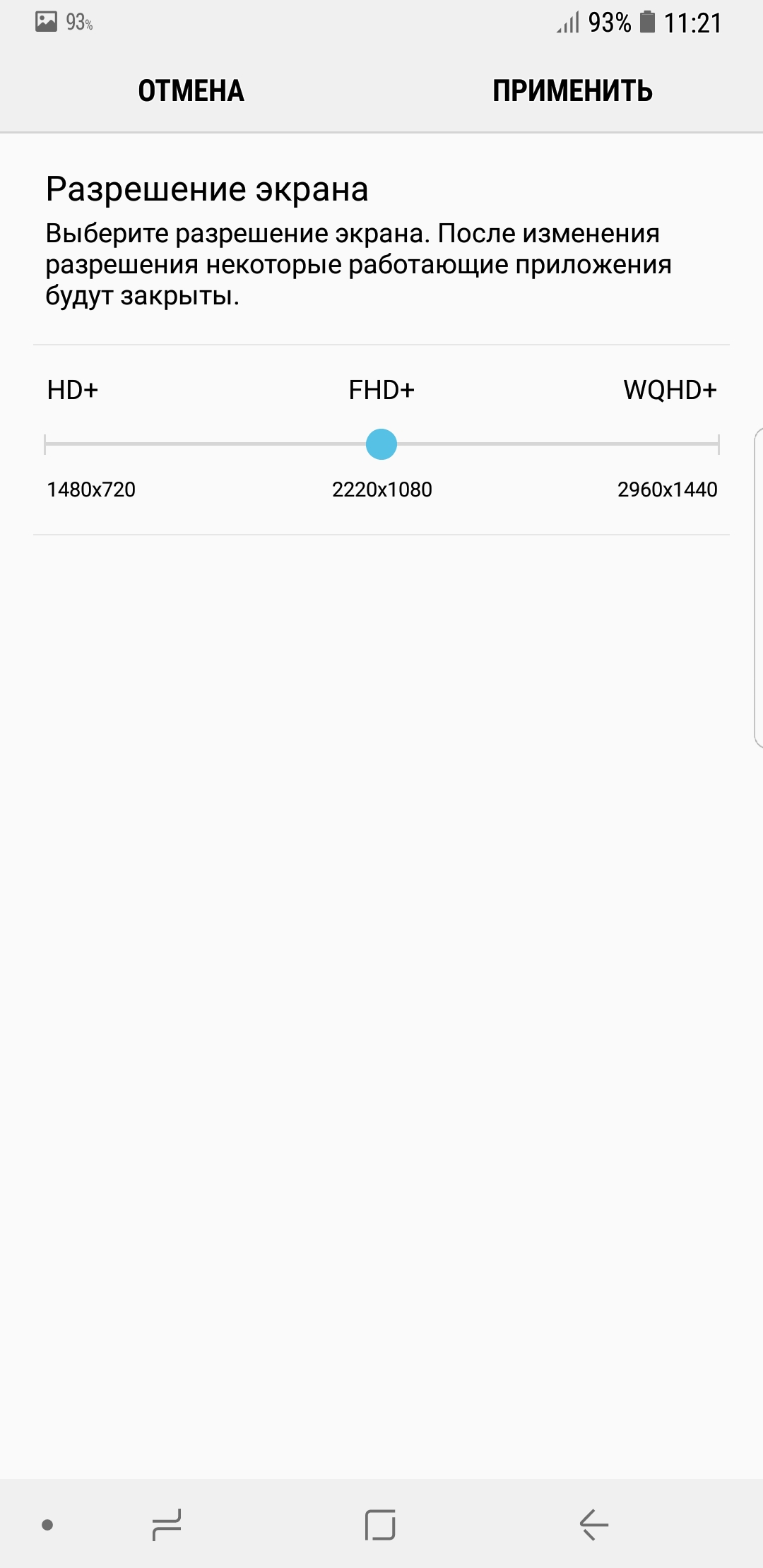
Task: Select HD+ 1480x720 on the slider
Action: (x=45, y=444)
